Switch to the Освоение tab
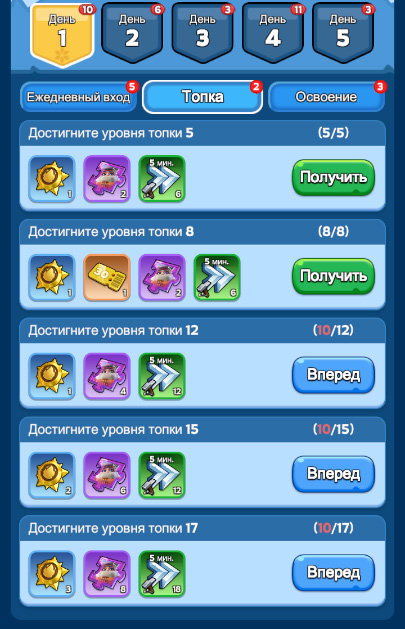The height and width of the screenshot is (629, 405). (326, 97)
